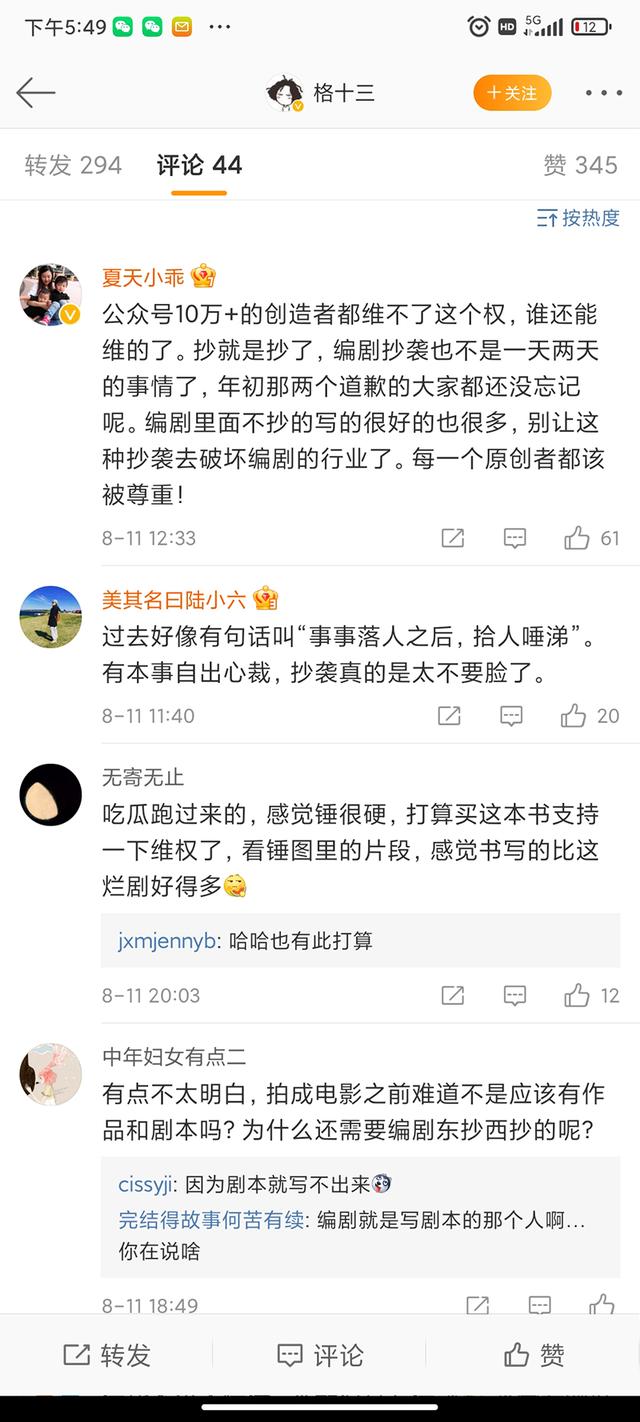
Task: Tap 评论 in the bottom bar
Action: coord(320,1355)
